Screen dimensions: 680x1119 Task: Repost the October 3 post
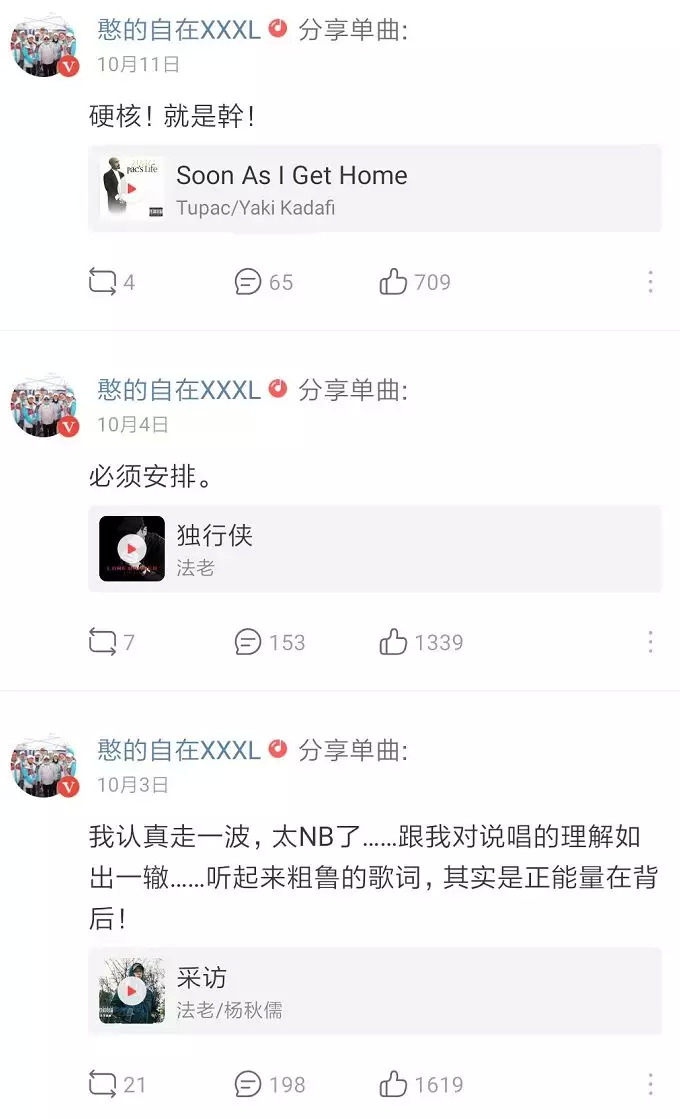coord(117,1085)
